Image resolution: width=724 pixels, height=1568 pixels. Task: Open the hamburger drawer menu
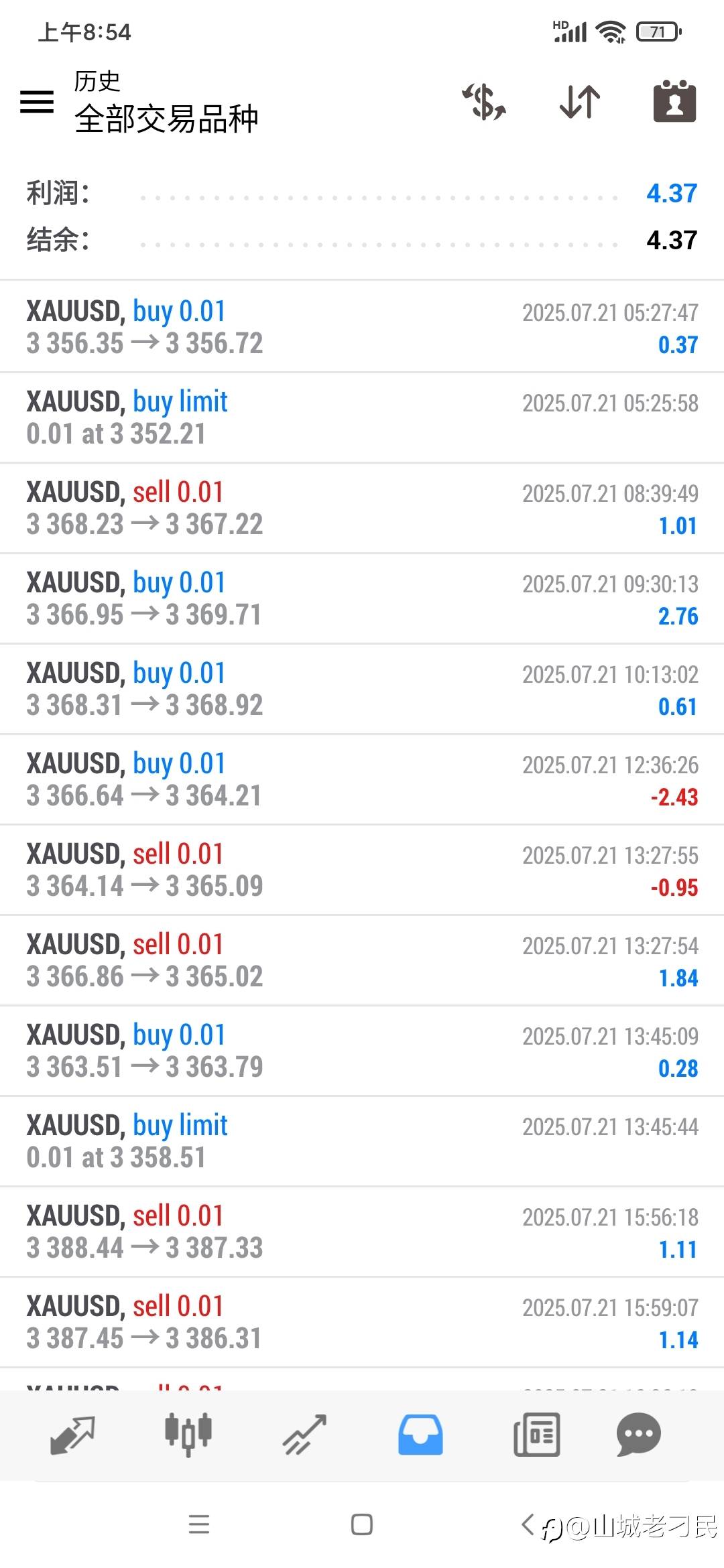pyautogui.click(x=37, y=102)
